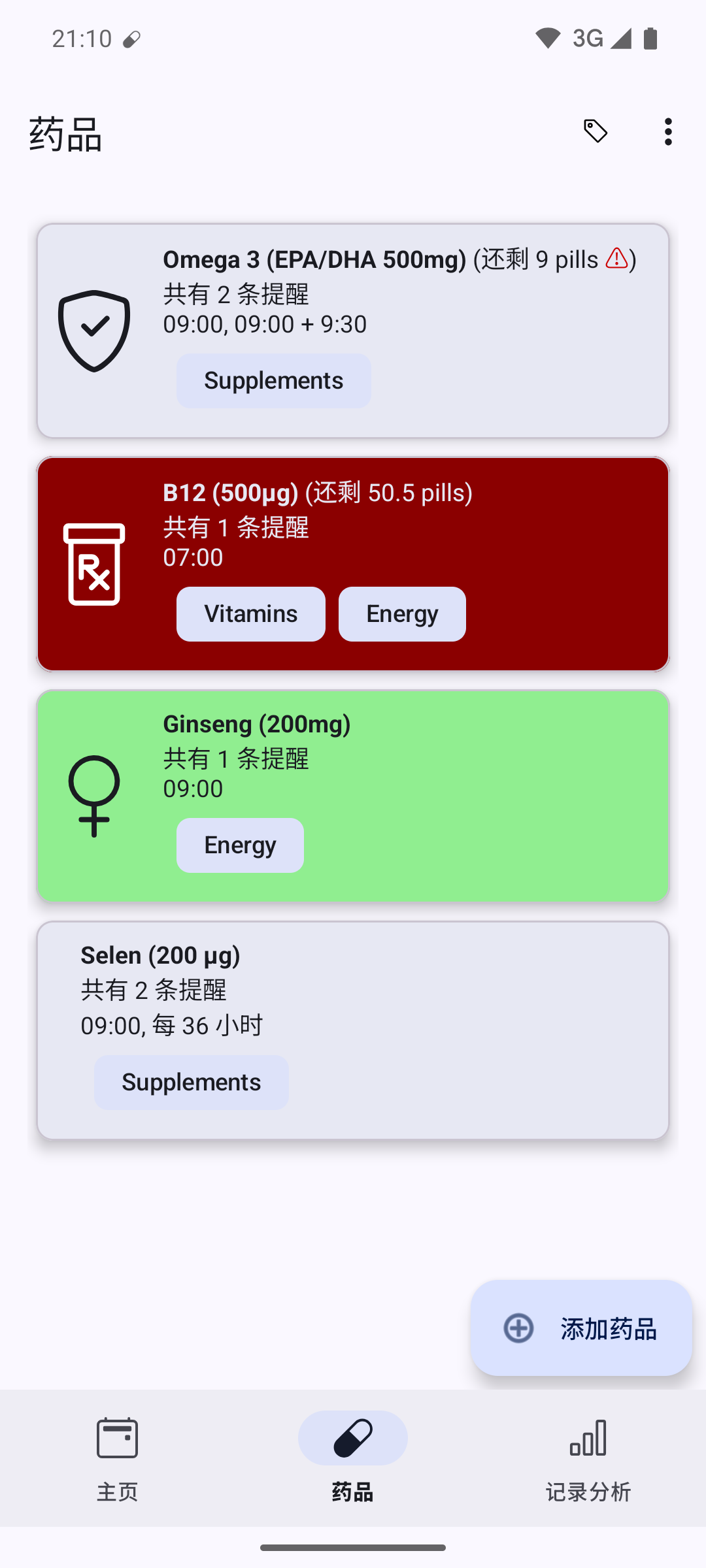Open the tags icon in app bar

click(596, 131)
